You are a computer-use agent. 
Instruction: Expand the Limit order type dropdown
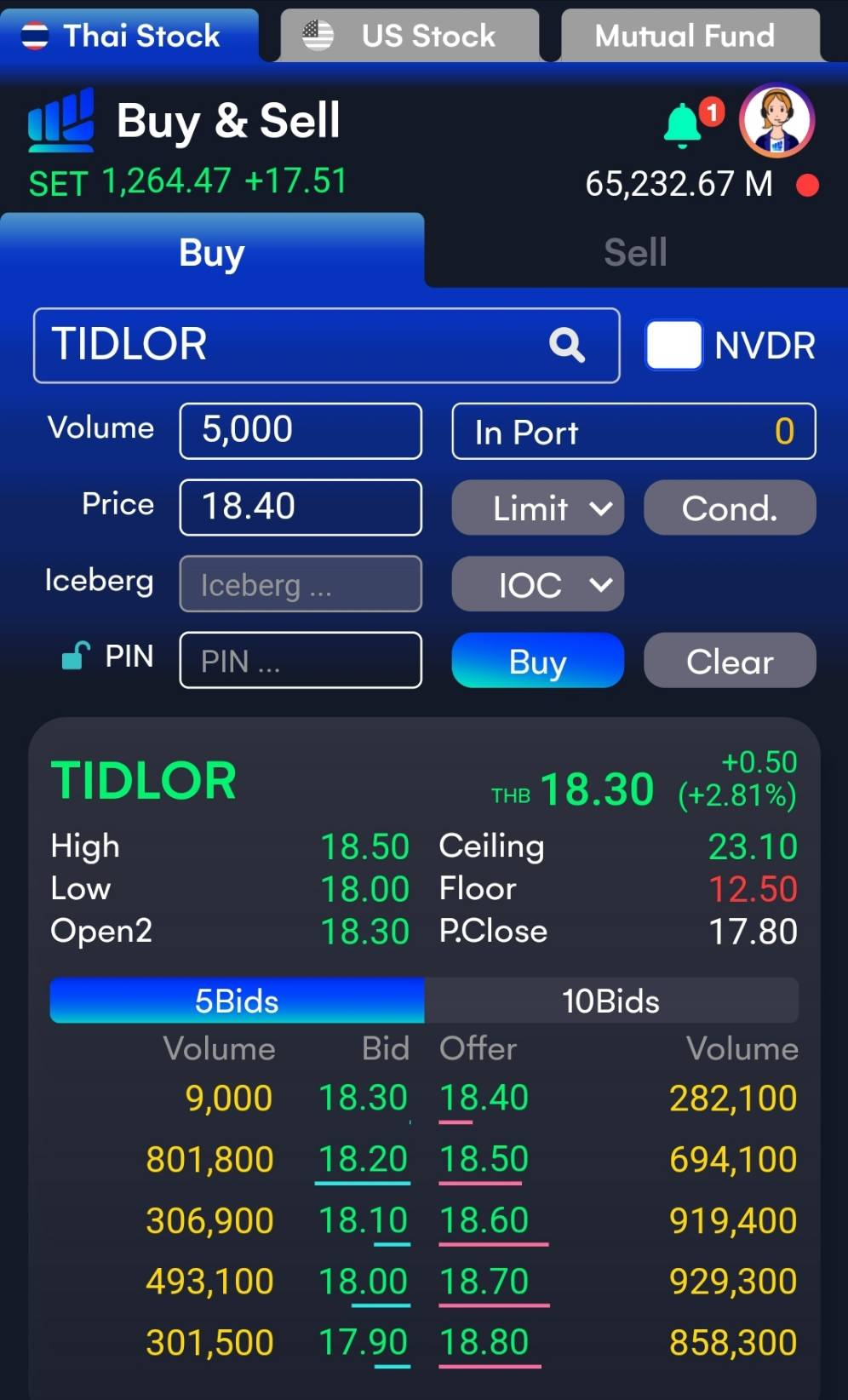point(538,508)
